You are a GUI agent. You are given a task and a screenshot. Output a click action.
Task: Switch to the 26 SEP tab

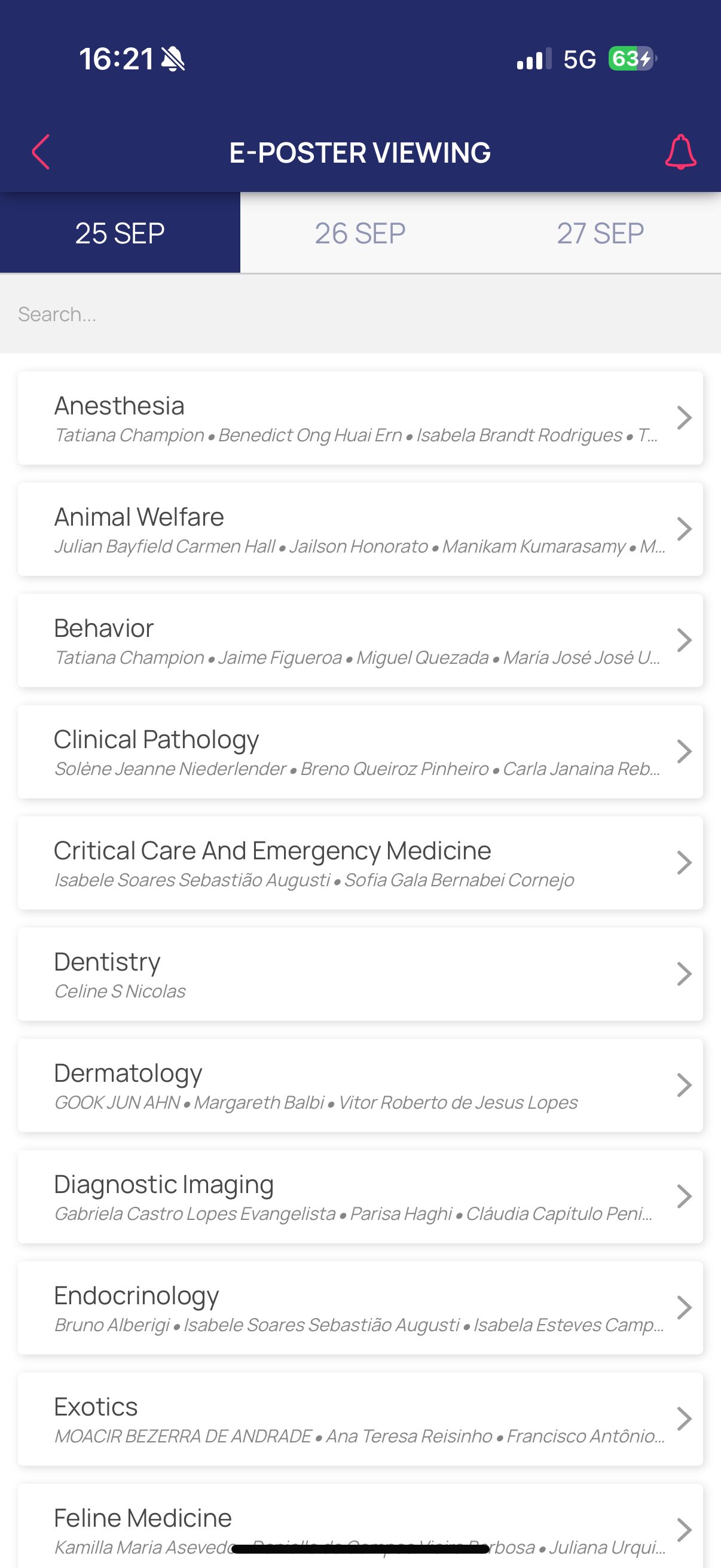click(x=360, y=233)
